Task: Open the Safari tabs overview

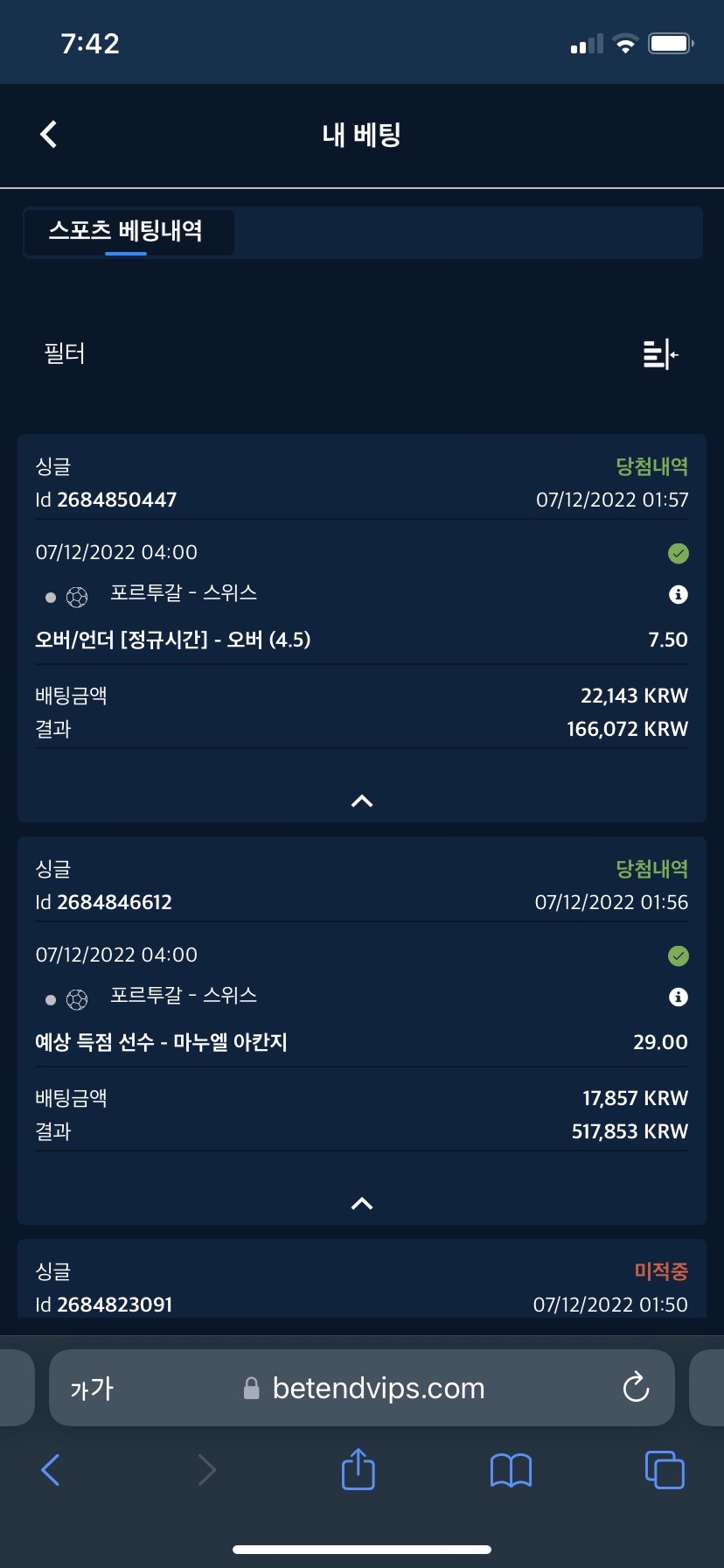Action: click(x=664, y=1470)
